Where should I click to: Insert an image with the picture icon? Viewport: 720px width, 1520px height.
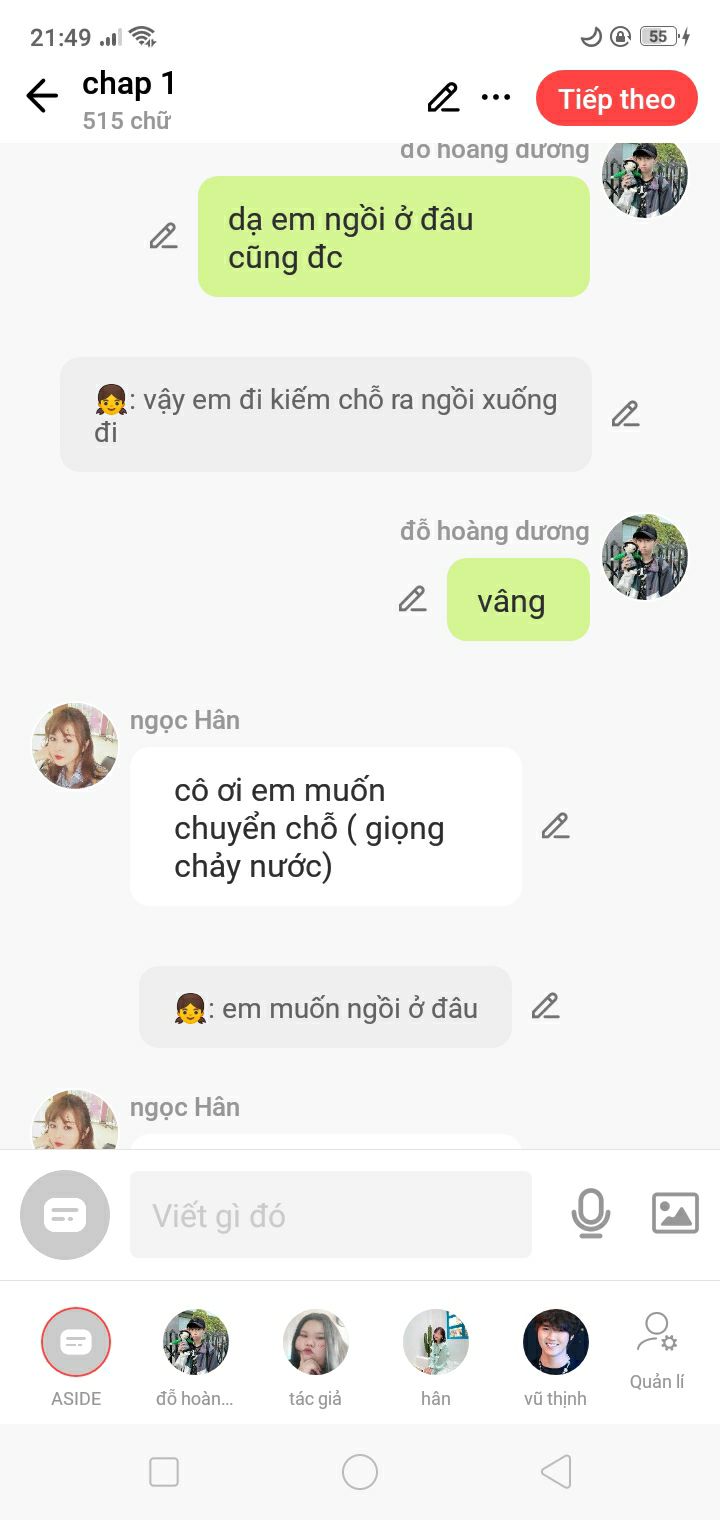(x=675, y=1213)
